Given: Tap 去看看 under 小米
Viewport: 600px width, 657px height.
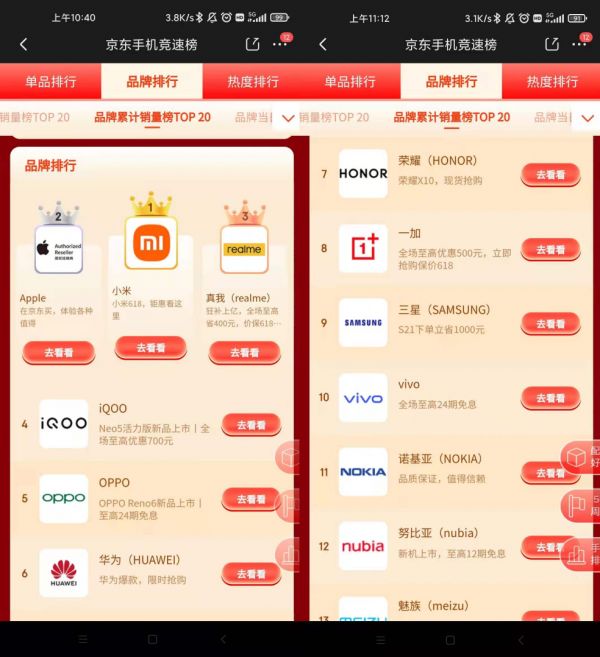Looking at the screenshot, I should coord(150,347).
